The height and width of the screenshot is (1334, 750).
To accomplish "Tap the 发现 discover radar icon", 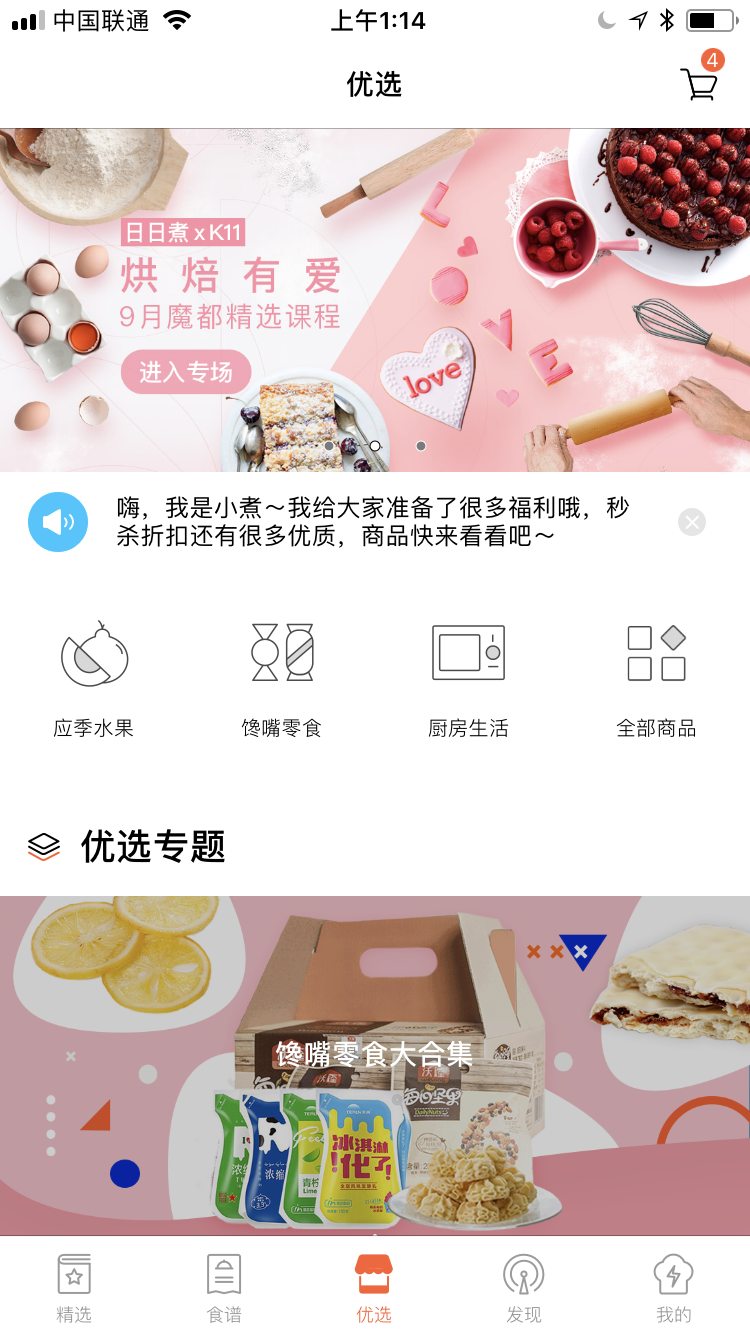I will [x=523, y=1273].
